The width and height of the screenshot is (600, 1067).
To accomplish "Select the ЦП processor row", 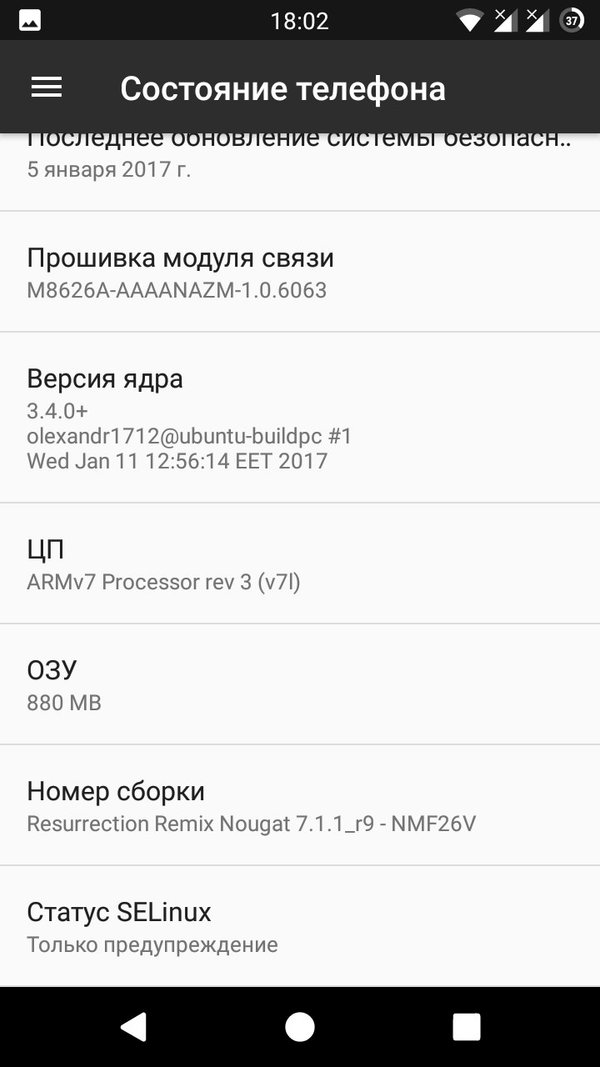I will tap(300, 564).
